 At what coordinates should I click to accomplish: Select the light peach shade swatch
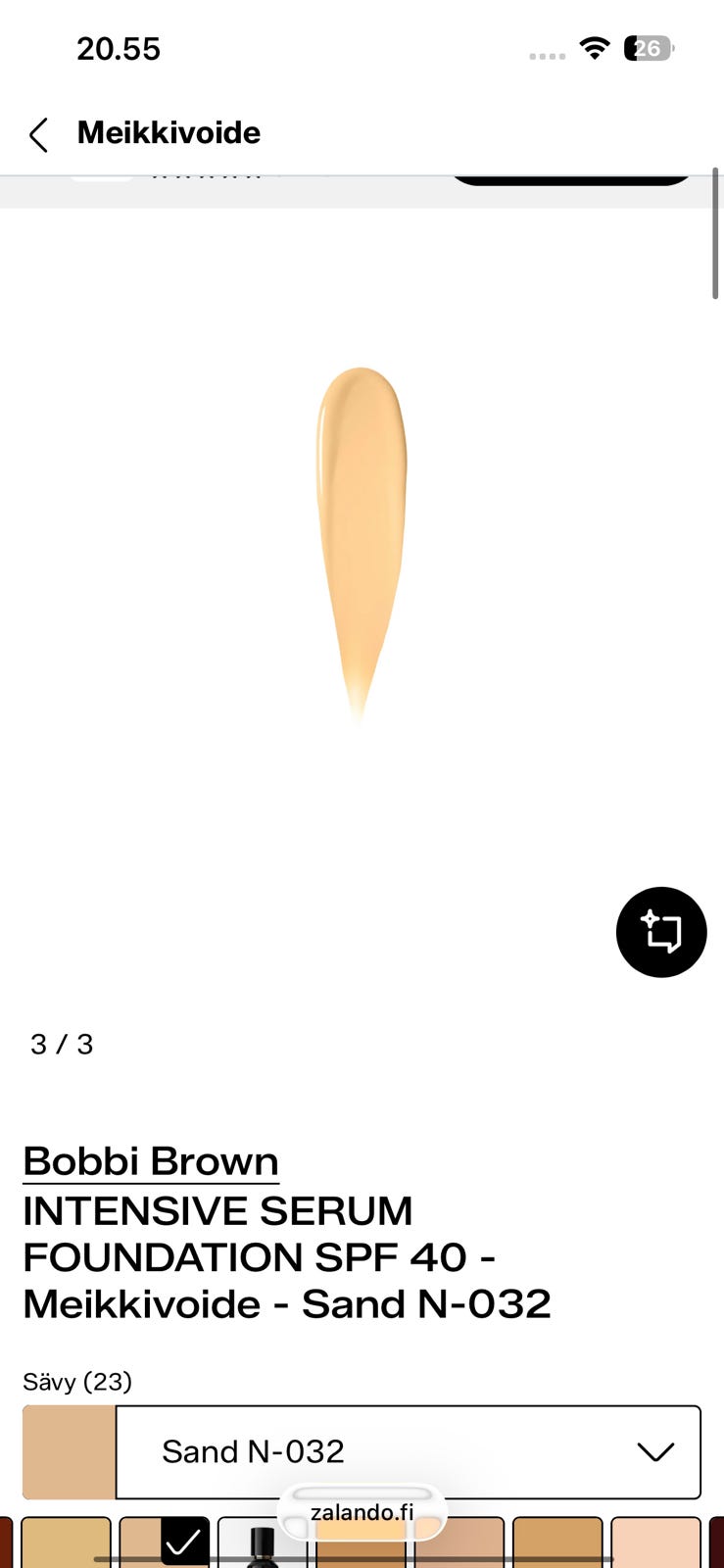655,1542
